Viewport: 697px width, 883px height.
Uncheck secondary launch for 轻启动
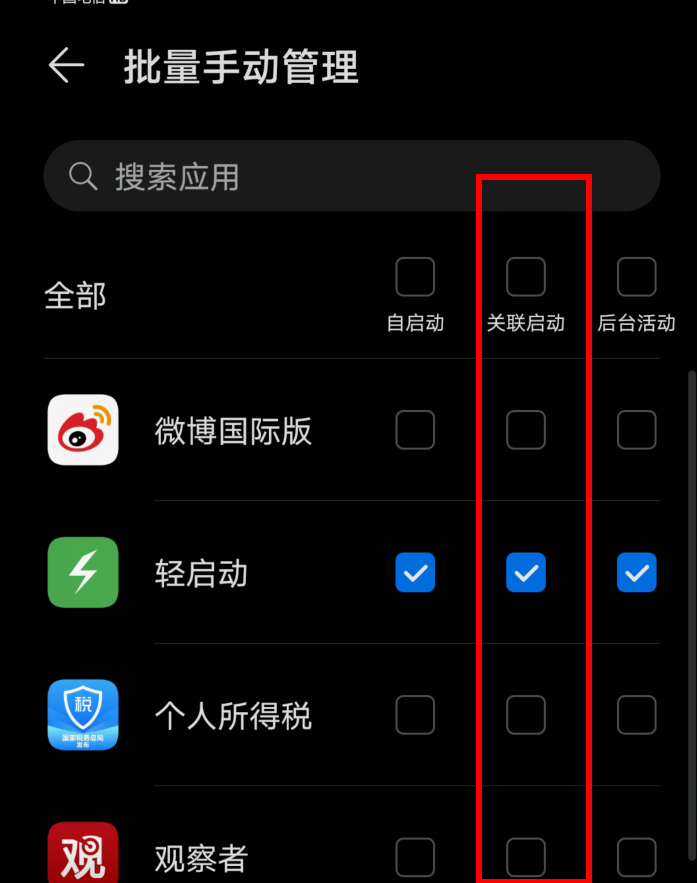point(526,572)
